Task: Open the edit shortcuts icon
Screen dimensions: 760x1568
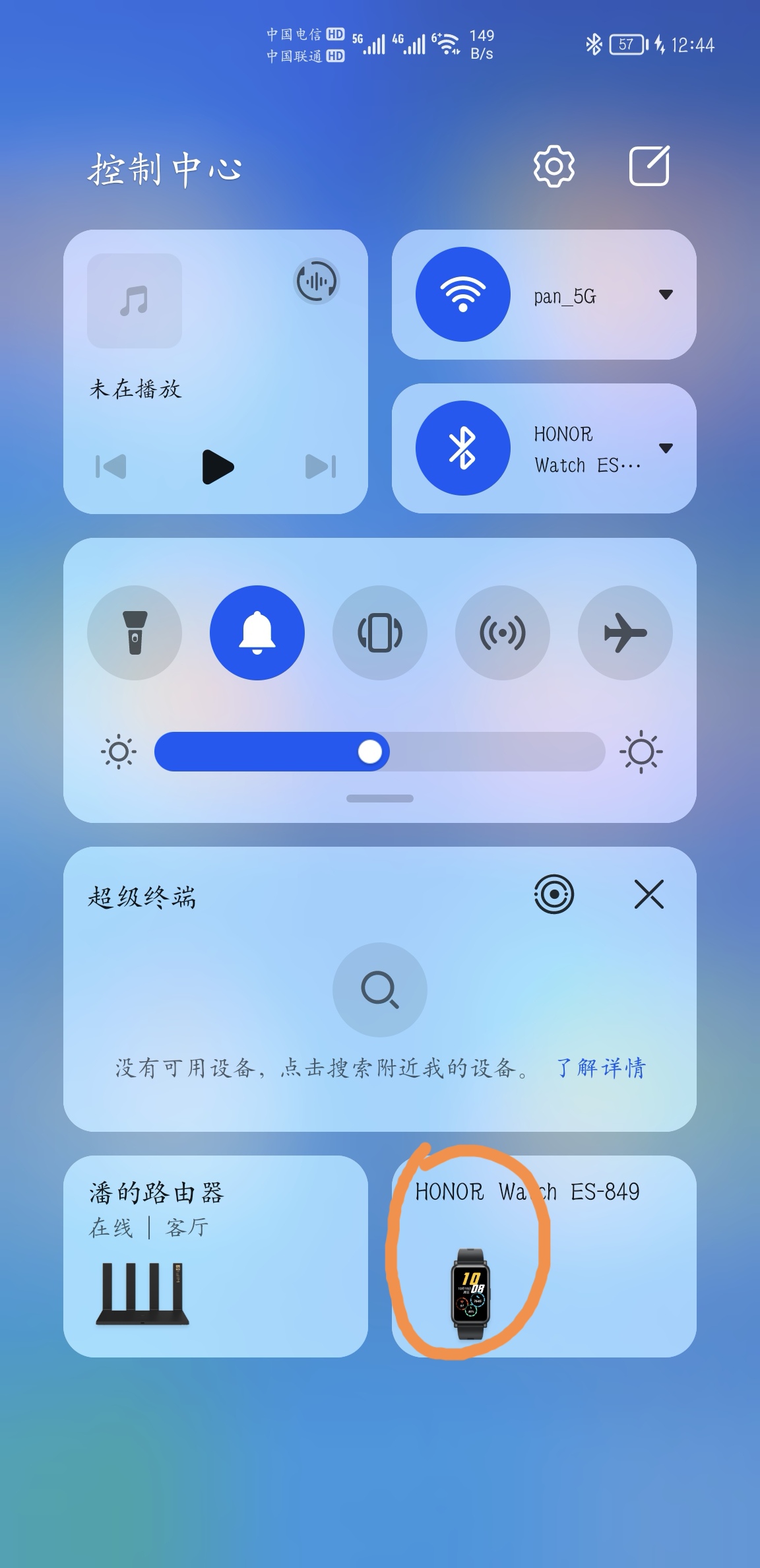Action: [x=650, y=167]
